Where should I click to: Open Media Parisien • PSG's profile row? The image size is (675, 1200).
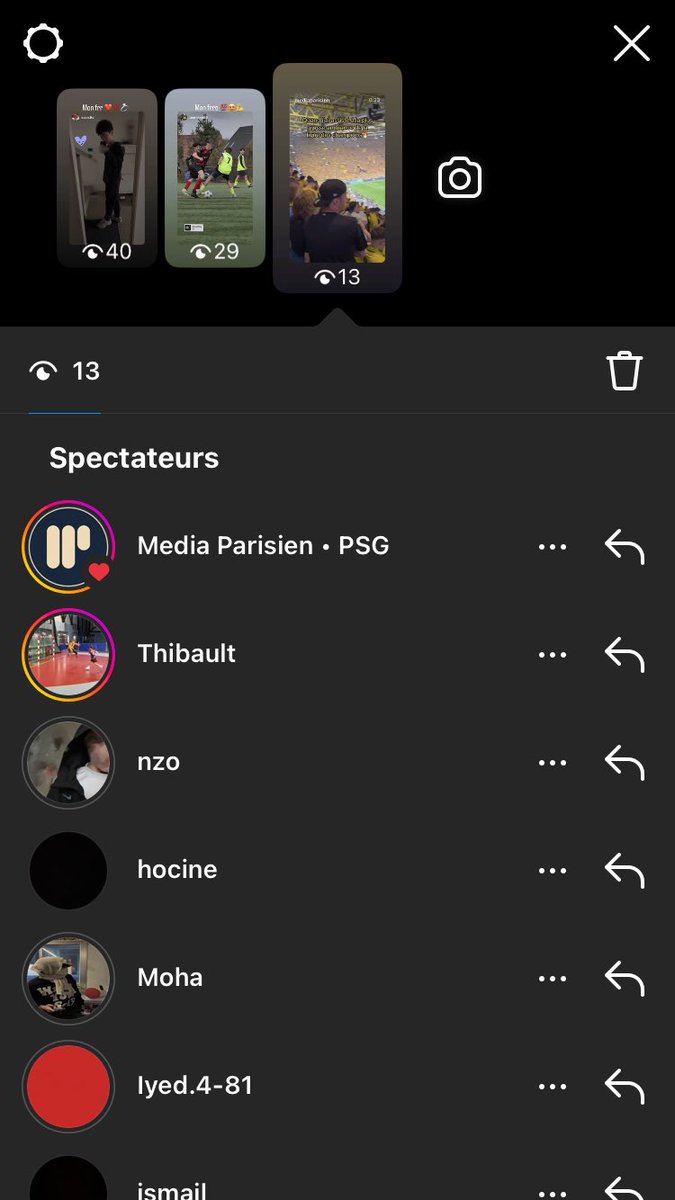pos(337,546)
